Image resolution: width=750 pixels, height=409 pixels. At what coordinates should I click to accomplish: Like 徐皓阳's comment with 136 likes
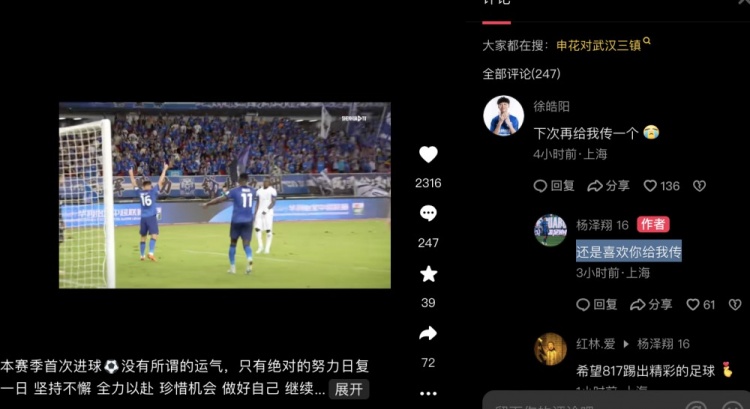point(661,186)
